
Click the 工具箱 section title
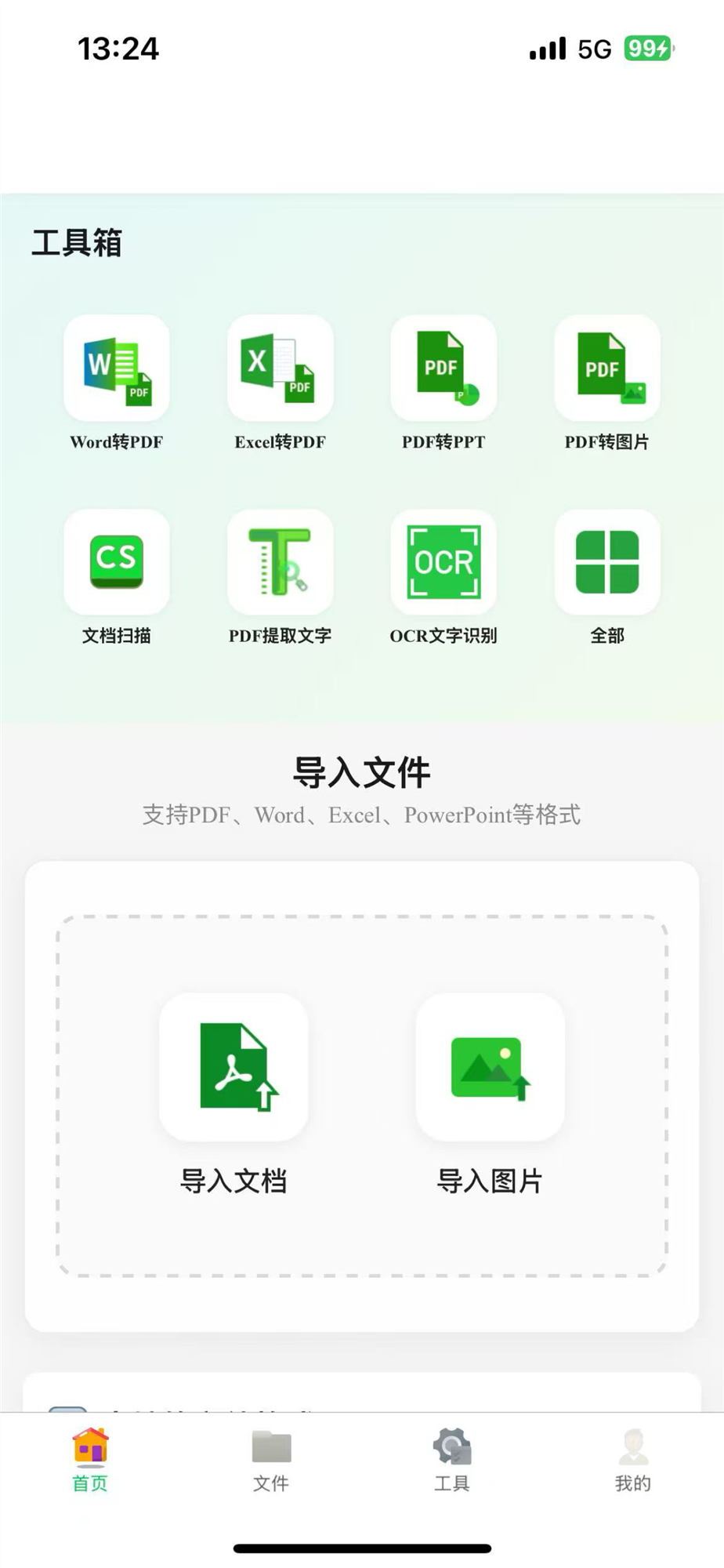77,243
